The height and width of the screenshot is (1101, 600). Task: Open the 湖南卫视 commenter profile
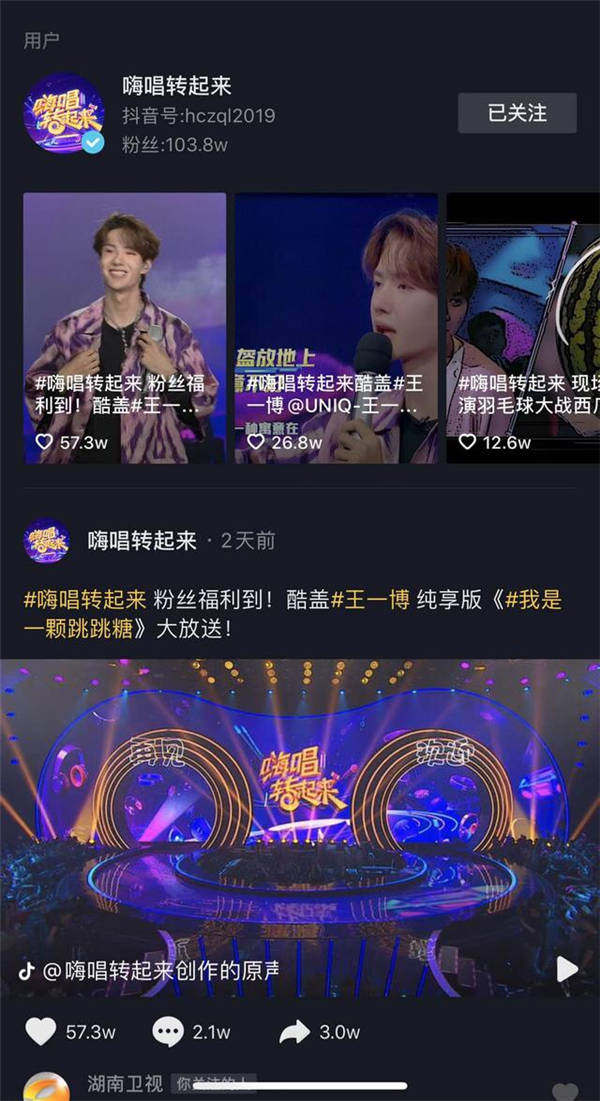coord(125,1083)
